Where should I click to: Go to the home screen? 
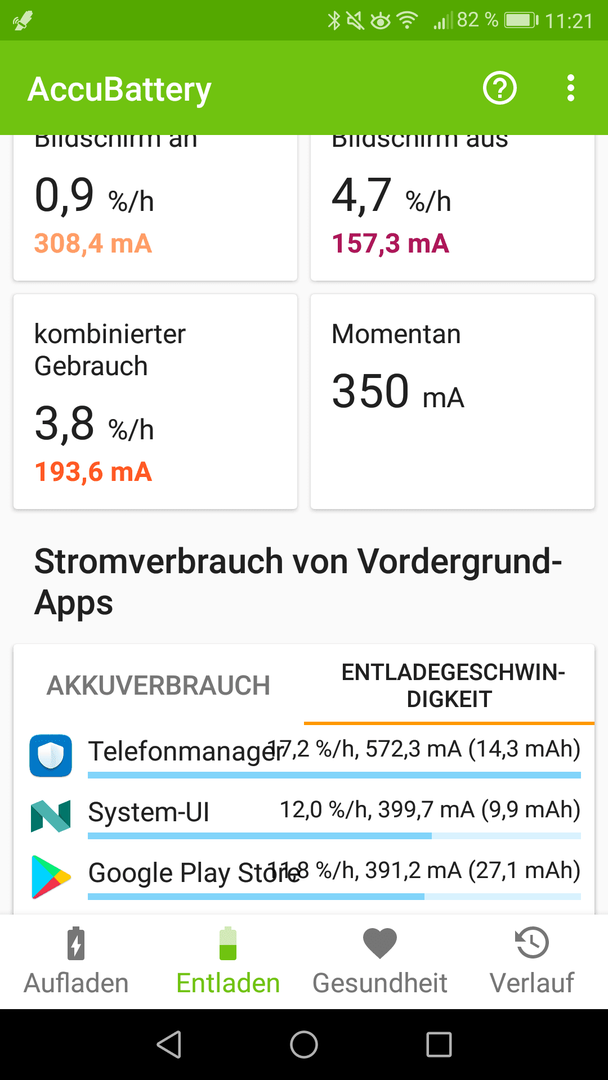(x=304, y=1044)
